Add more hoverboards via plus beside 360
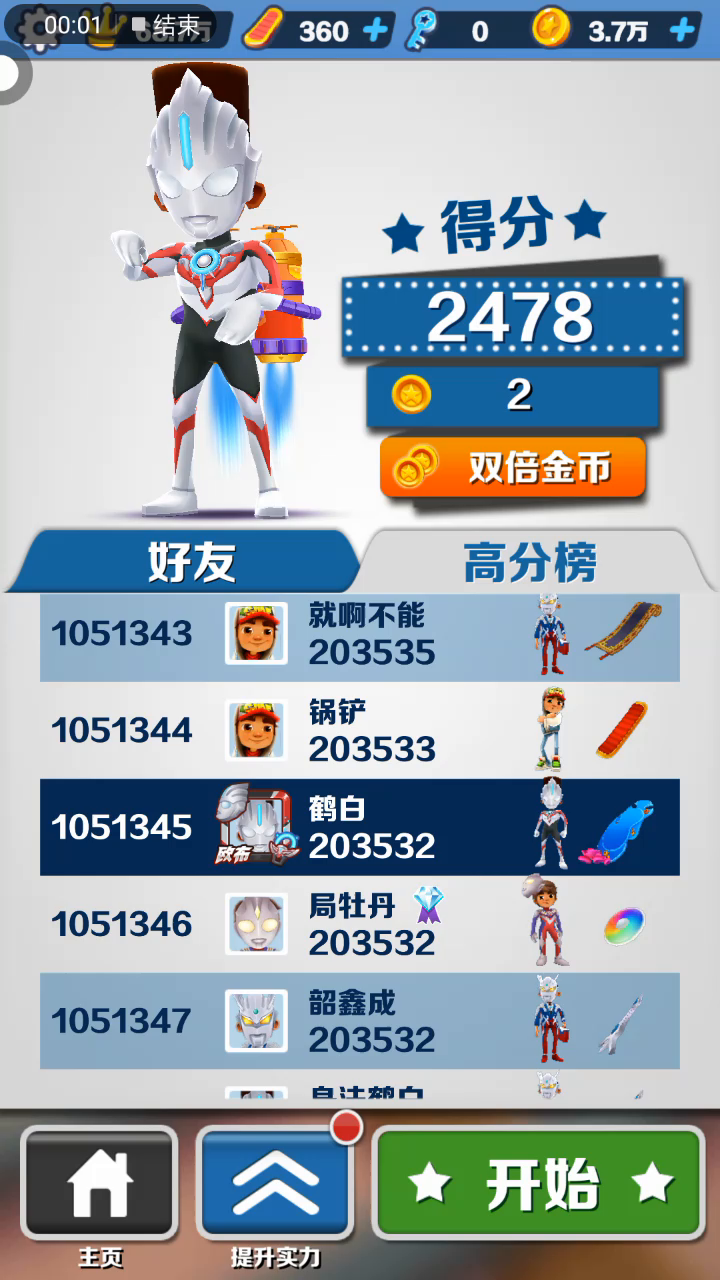Image resolution: width=720 pixels, height=1280 pixels. click(376, 30)
